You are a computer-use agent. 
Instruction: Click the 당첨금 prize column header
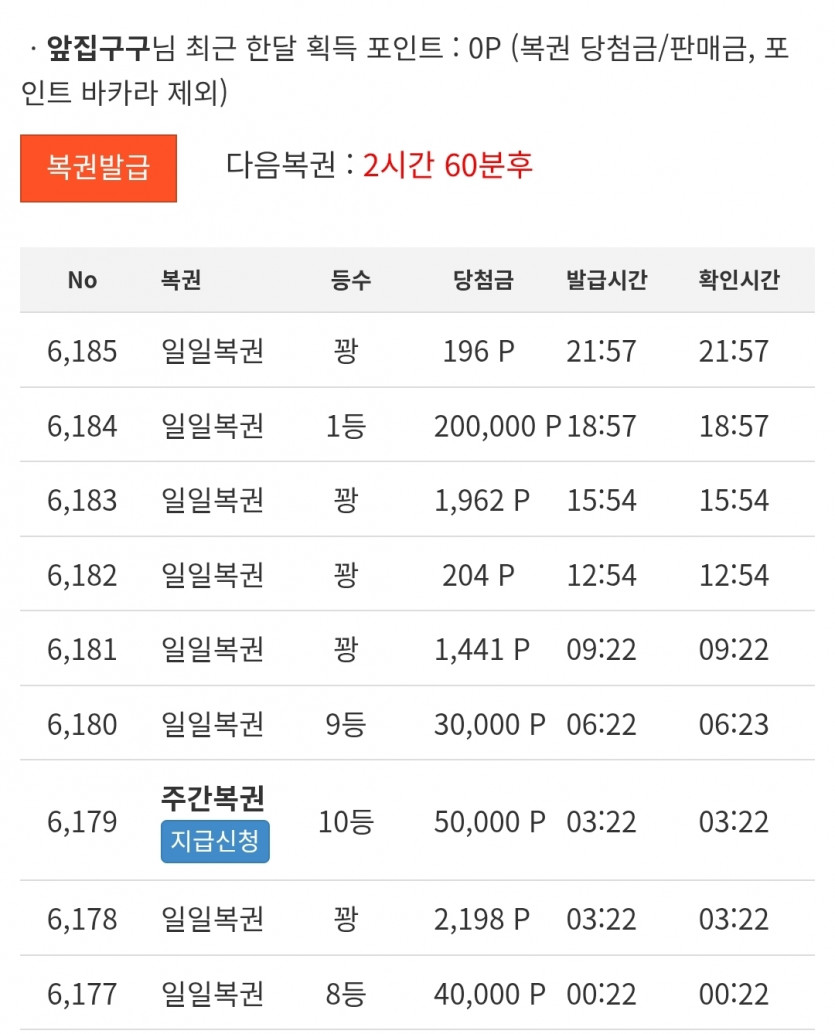480,281
